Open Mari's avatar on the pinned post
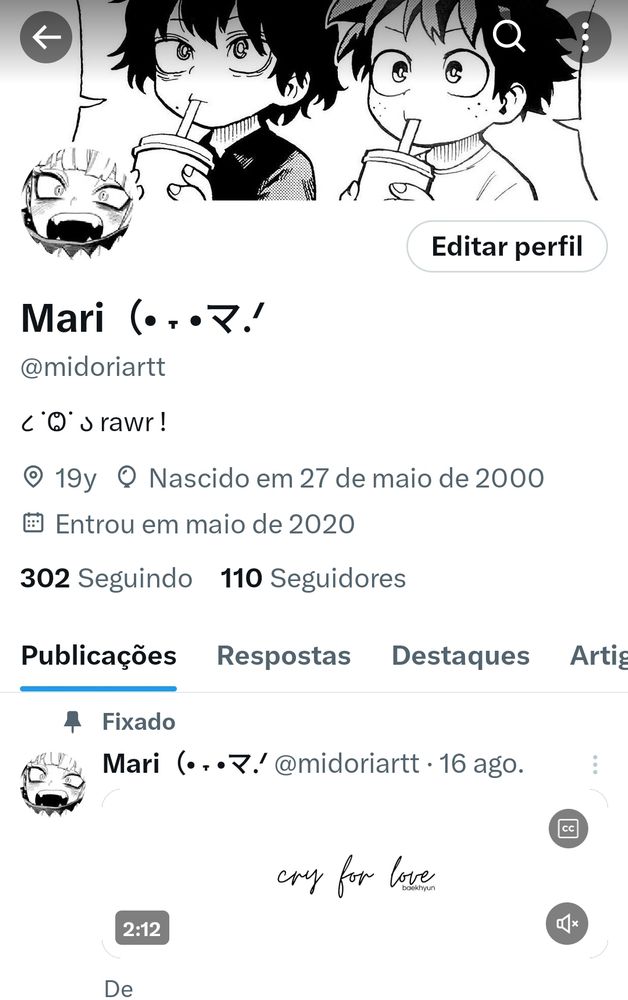 tap(53, 785)
